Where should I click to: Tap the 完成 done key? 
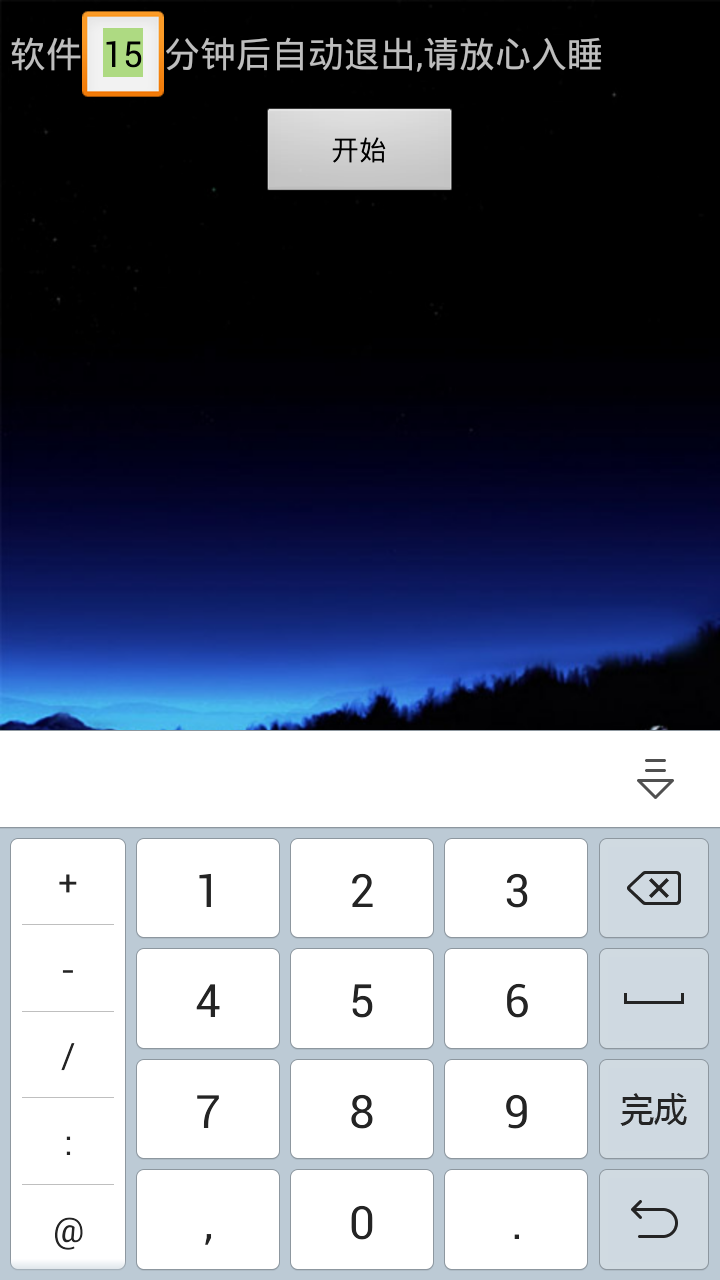653,1109
